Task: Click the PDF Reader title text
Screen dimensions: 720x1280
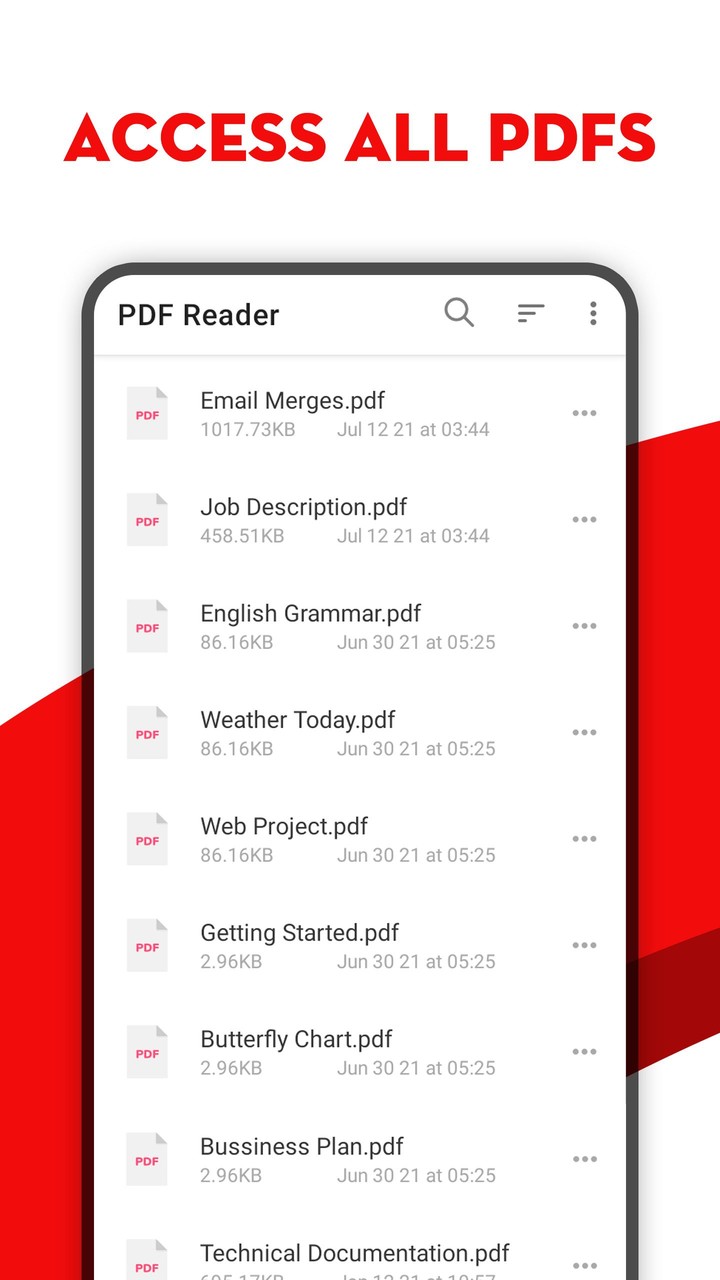Action: [198, 314]
